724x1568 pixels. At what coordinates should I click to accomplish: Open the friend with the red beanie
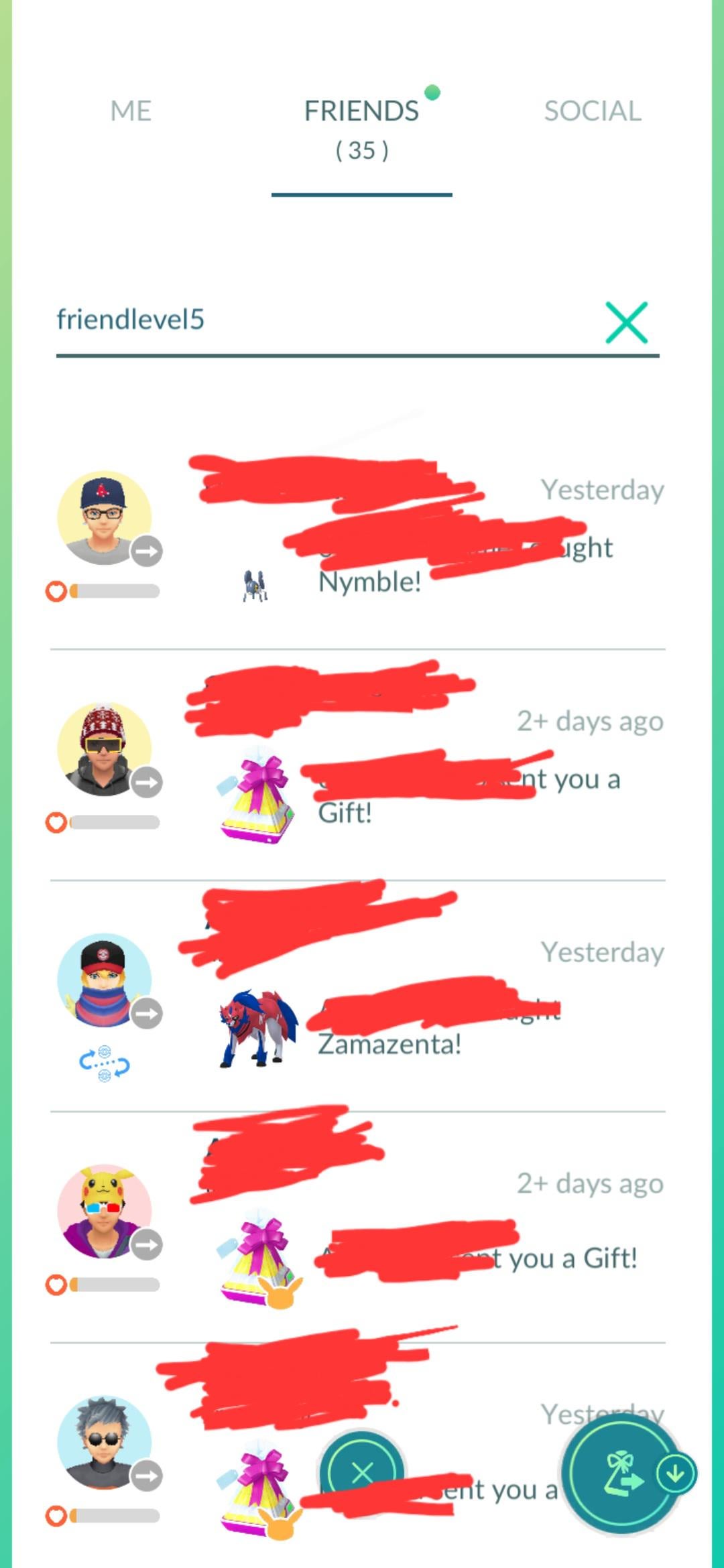[x=105, y=749]
